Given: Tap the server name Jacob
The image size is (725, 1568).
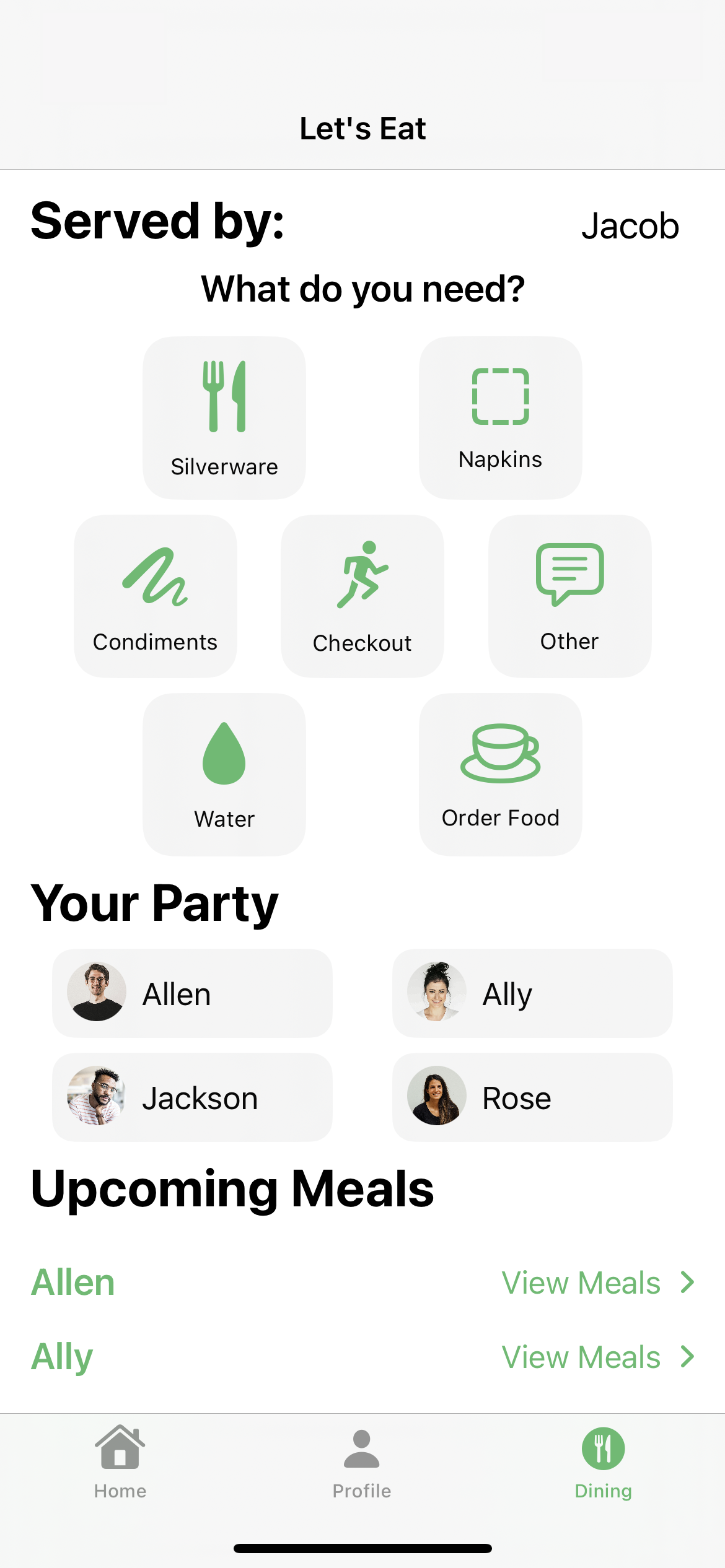Looking at the screenshot, I should click(x=630, y=225).
